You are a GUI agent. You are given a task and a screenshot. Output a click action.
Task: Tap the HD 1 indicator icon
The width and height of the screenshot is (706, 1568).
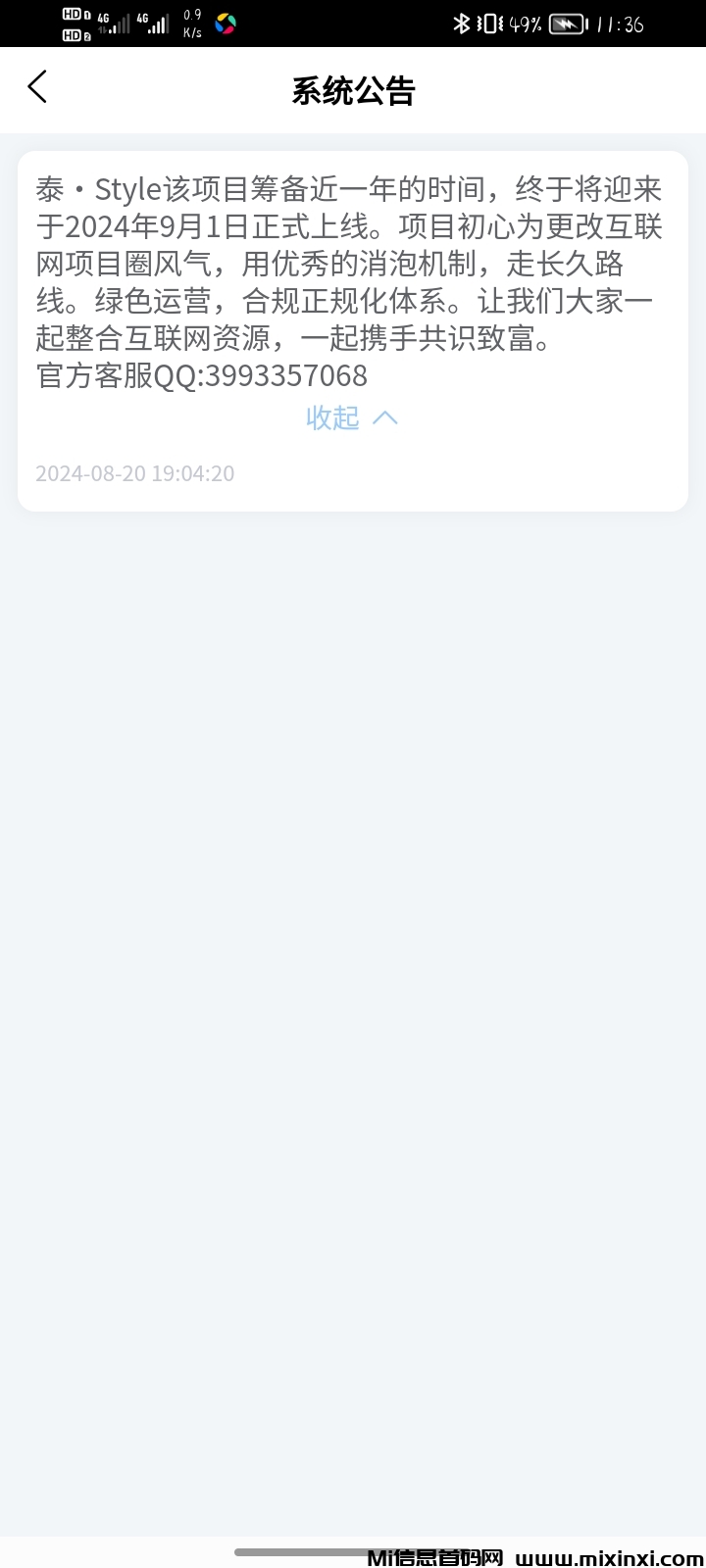click(73, 14)
